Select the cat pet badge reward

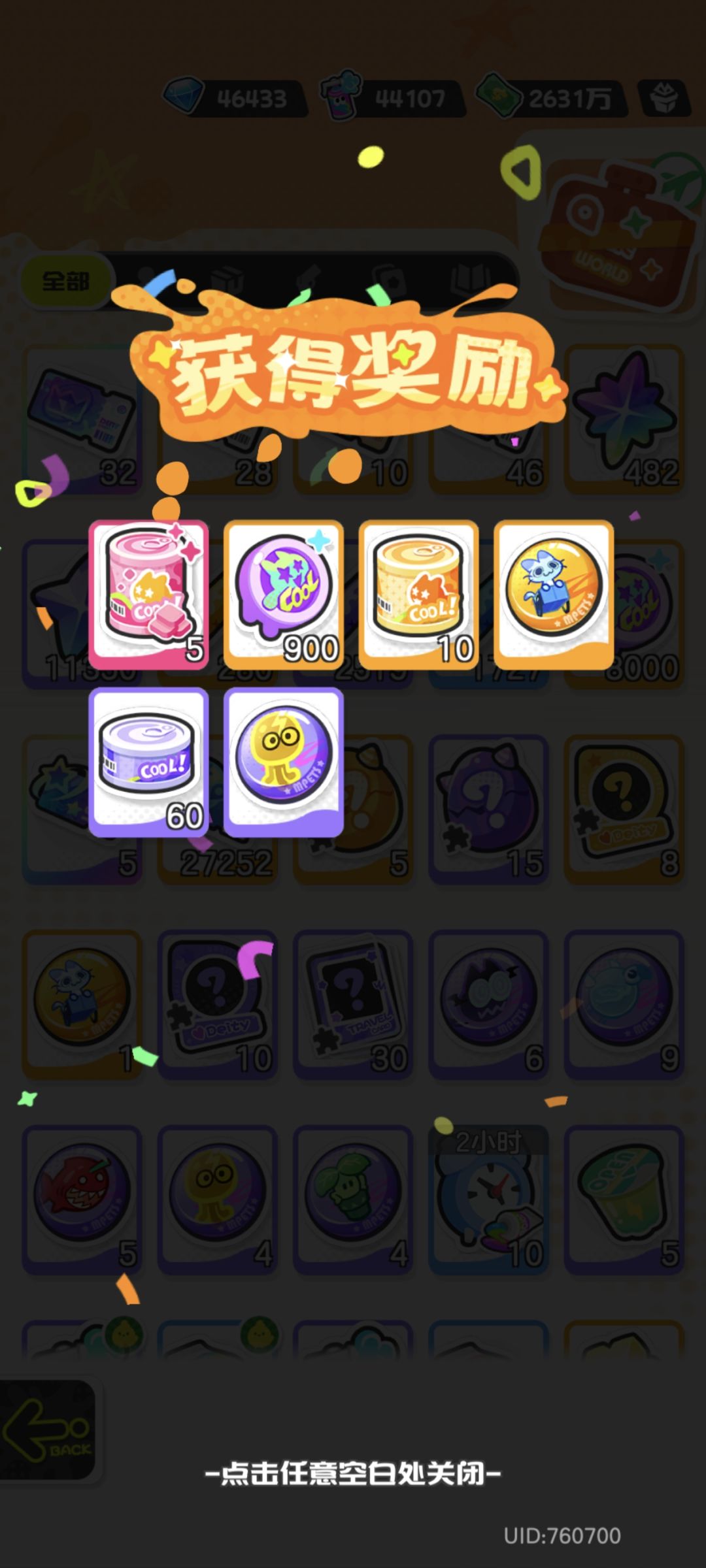(554, 595)
